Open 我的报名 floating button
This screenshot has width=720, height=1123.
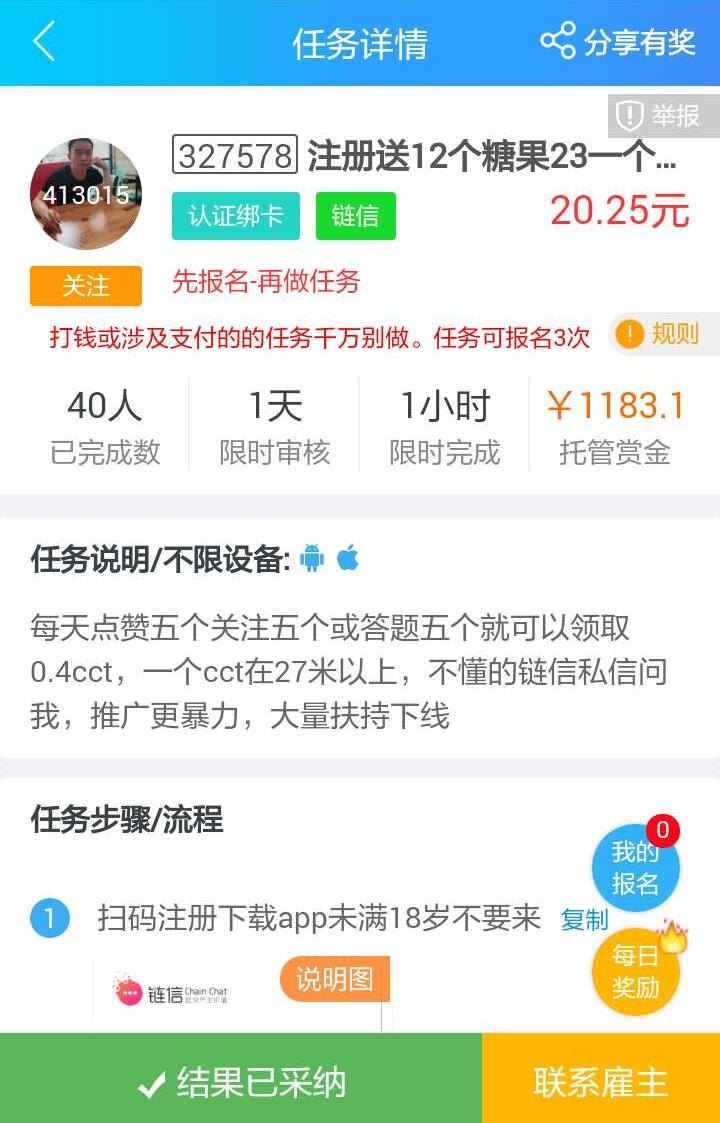coord(635,868)
